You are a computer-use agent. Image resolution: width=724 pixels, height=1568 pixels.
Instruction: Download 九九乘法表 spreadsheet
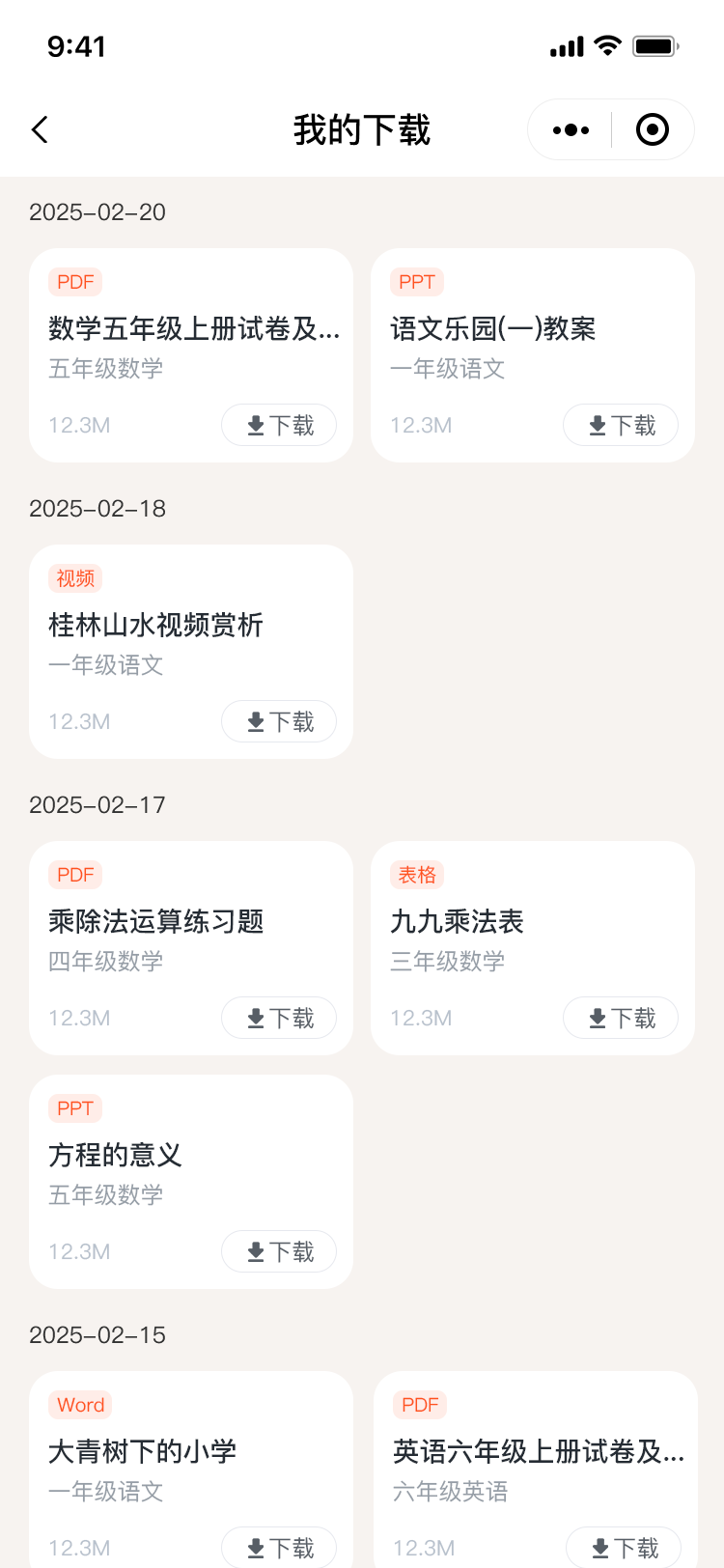(x=621, y=1018)
